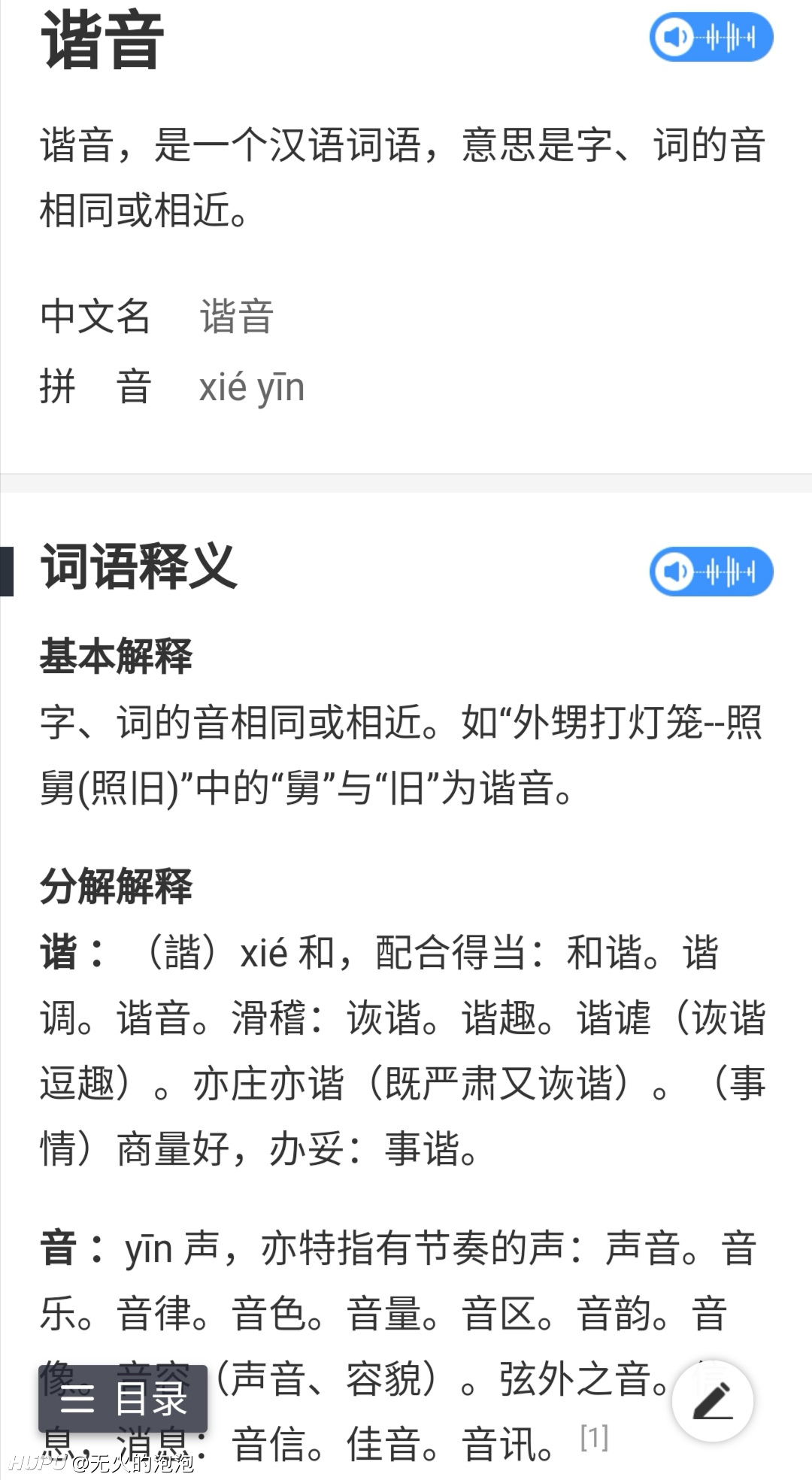Open the 目录 table of contents
This screenshot has width=812, height=1480.
[123, 1399]
